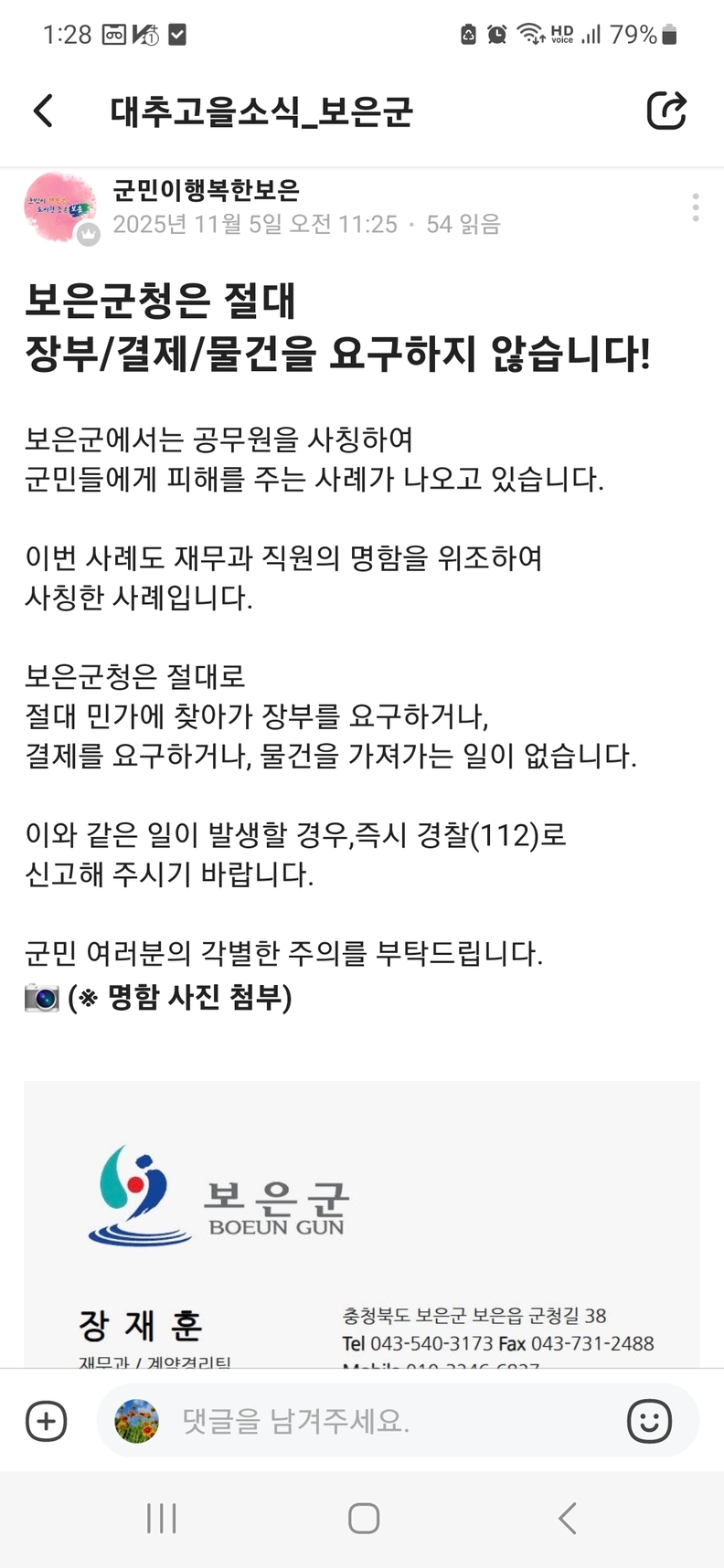
Task: Tap the plus icon to add attachment
Action: [x=47, y=1421]
